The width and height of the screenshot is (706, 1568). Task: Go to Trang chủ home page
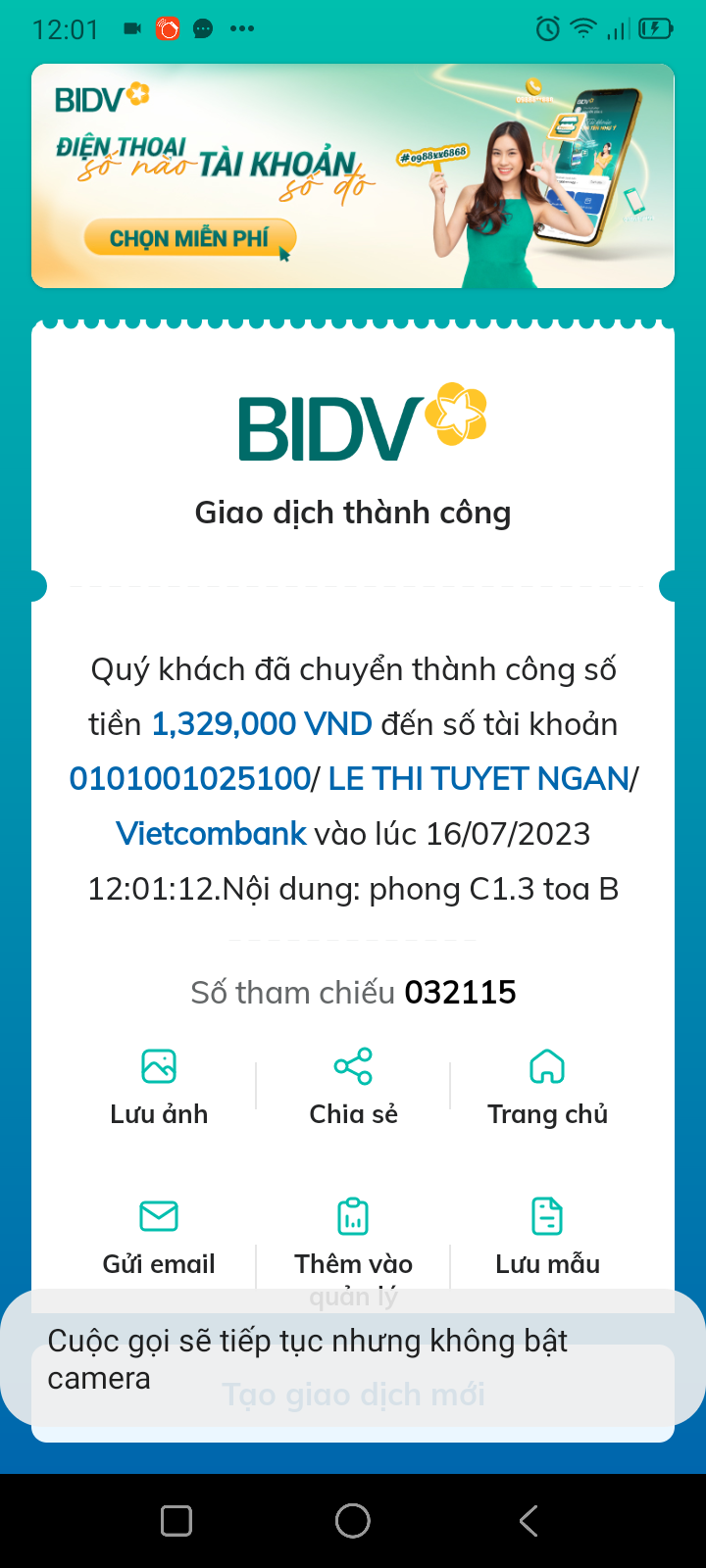click(x=547, y=1086)
